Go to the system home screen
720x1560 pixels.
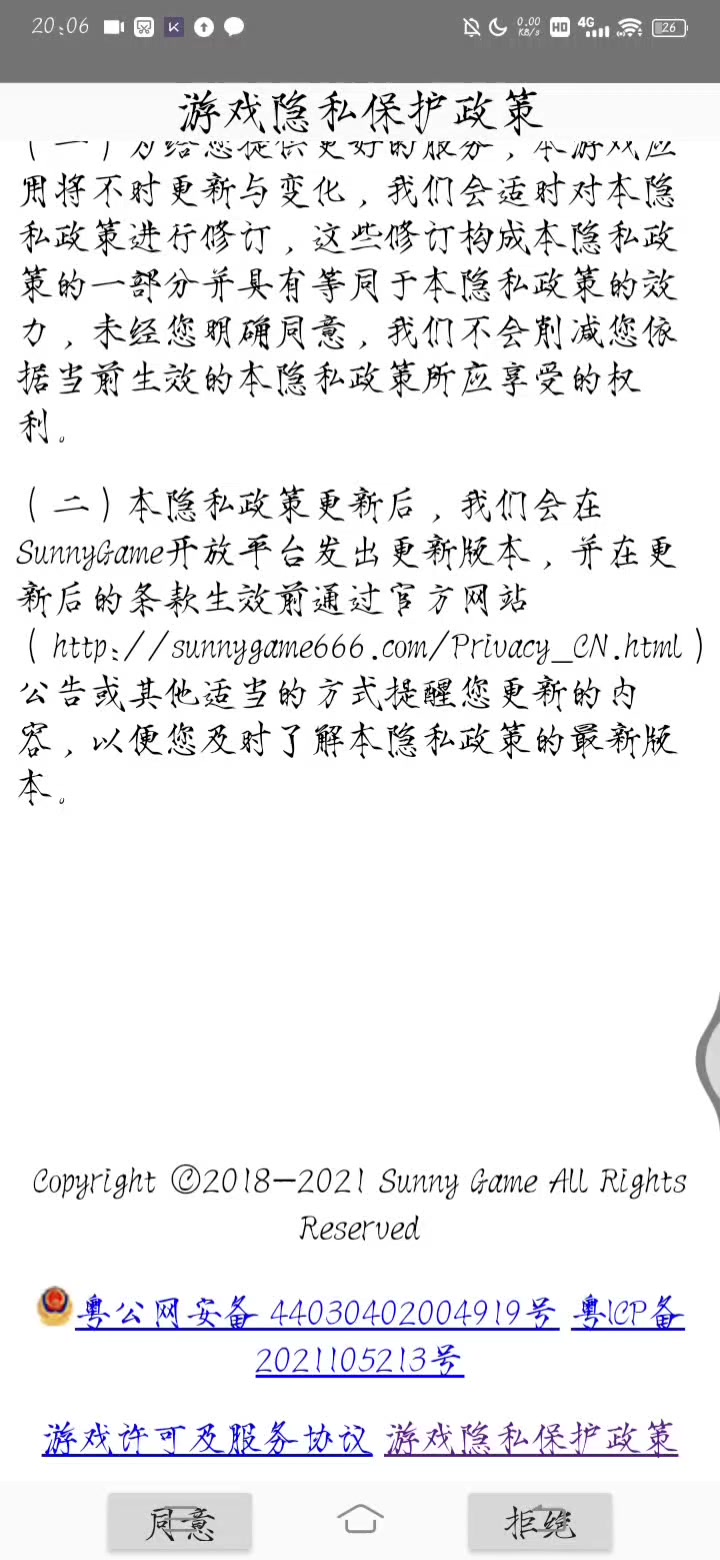360,1519
